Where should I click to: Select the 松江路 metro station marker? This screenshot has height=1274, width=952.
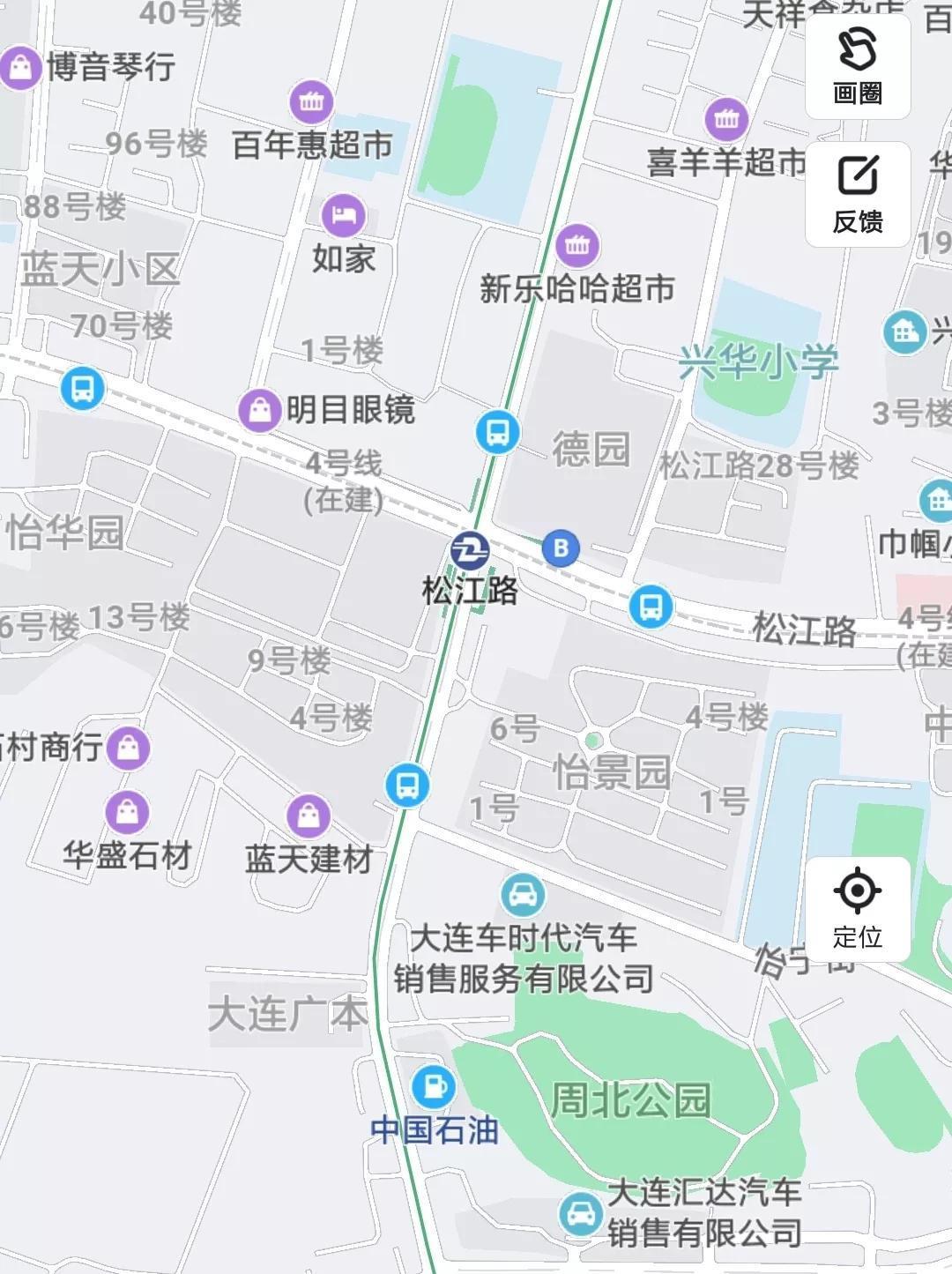pyautogui.click(x=469, y=551)
